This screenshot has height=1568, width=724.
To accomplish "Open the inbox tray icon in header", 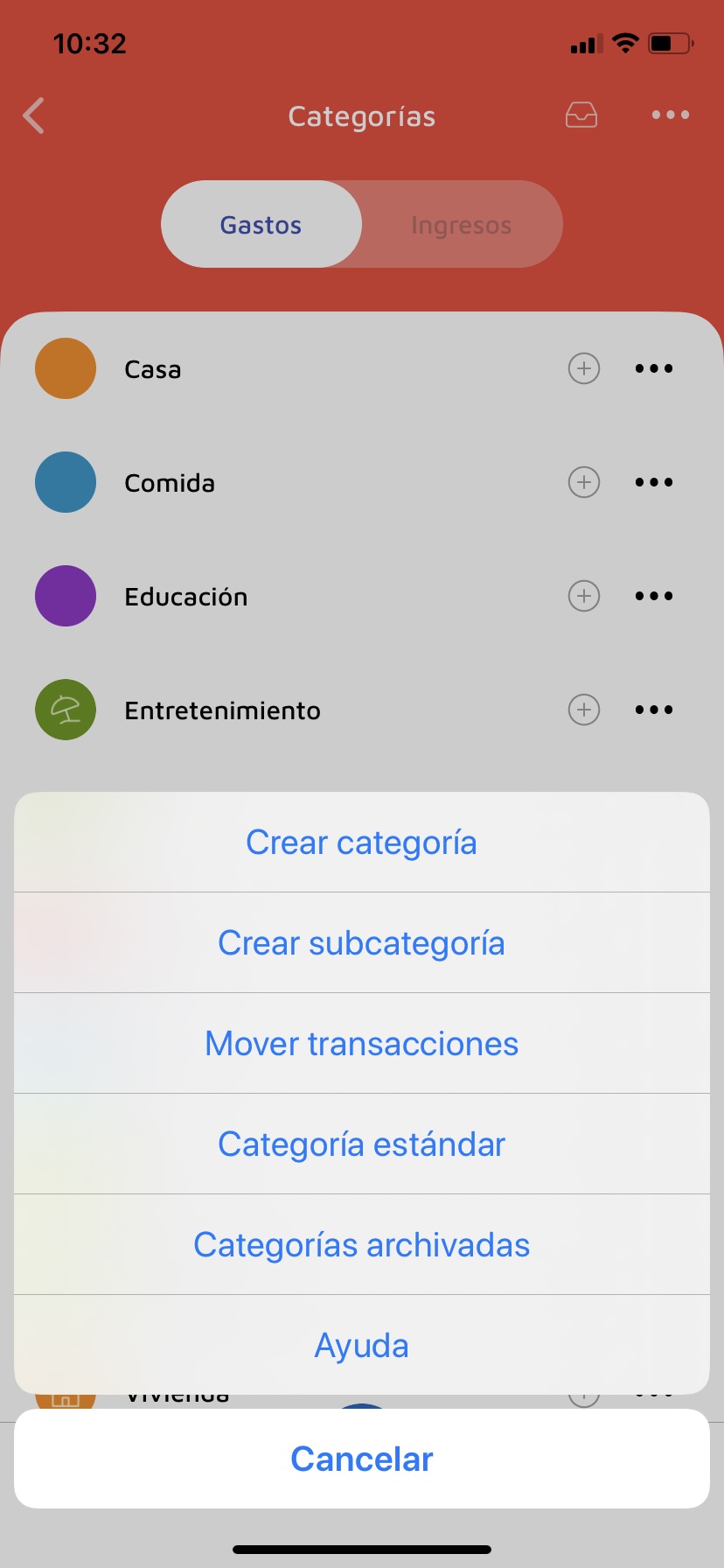I will click(x=581, y=115).
